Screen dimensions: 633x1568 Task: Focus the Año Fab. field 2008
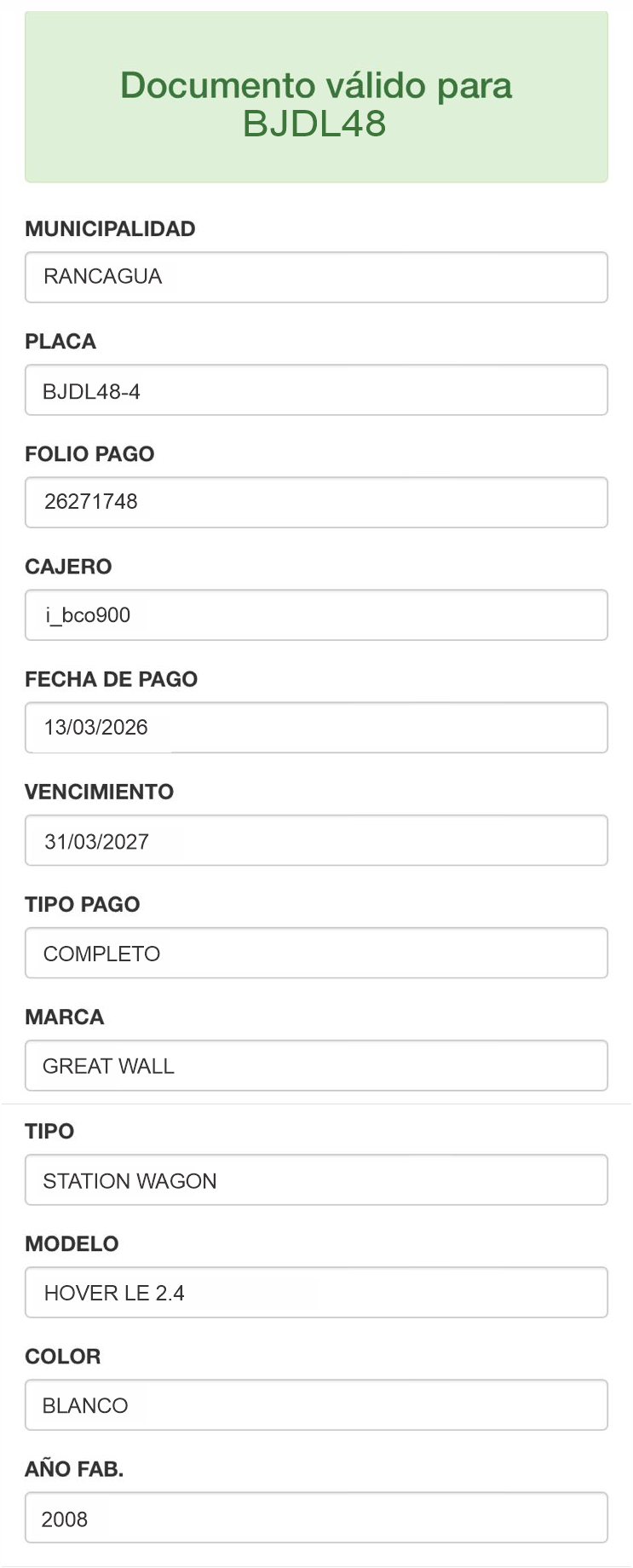[x=316, y=1518]
